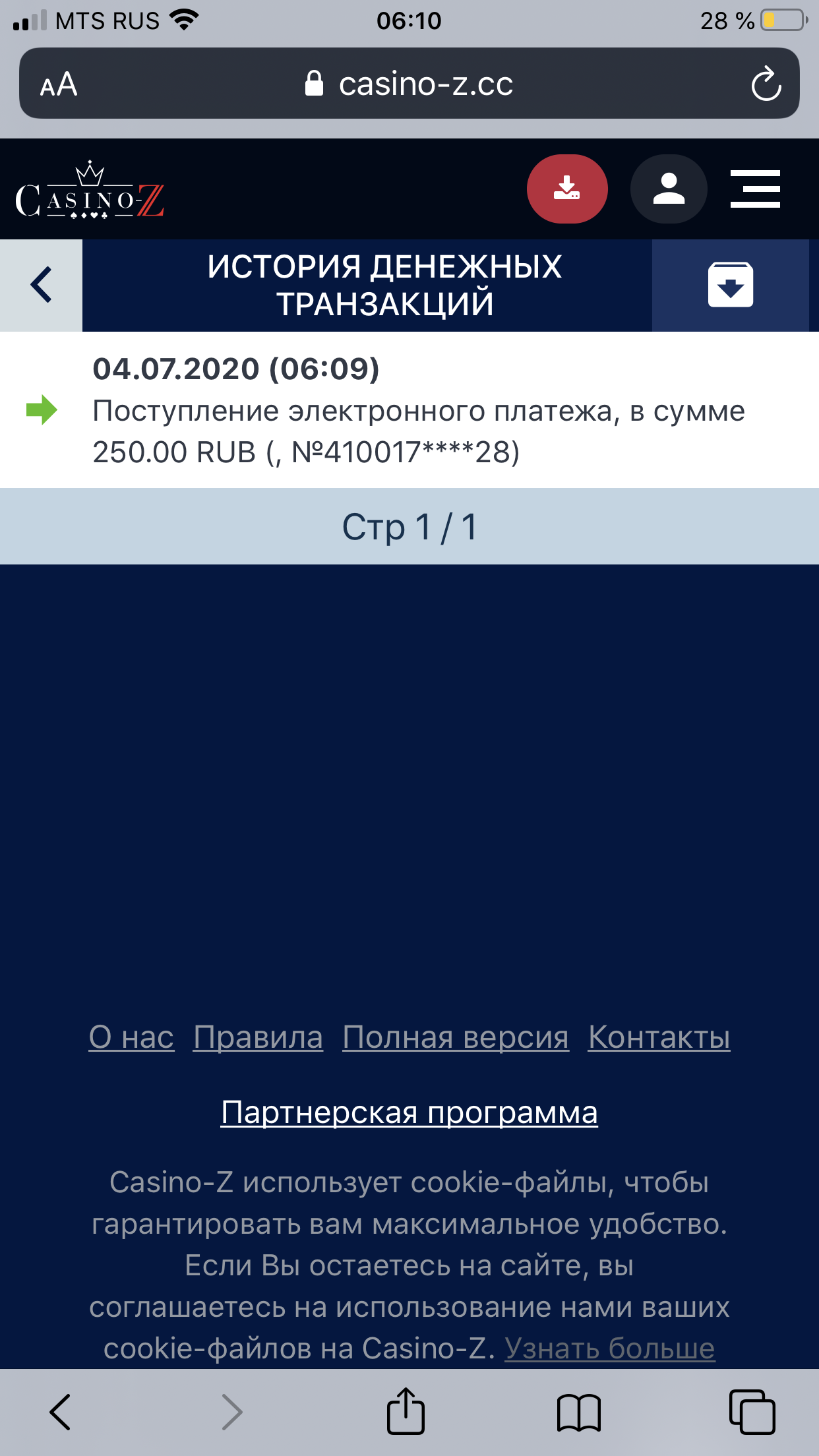The height and width of the screenshot is (1456, 819).
Task: Open the Правила link
Action: point(258,1037)
